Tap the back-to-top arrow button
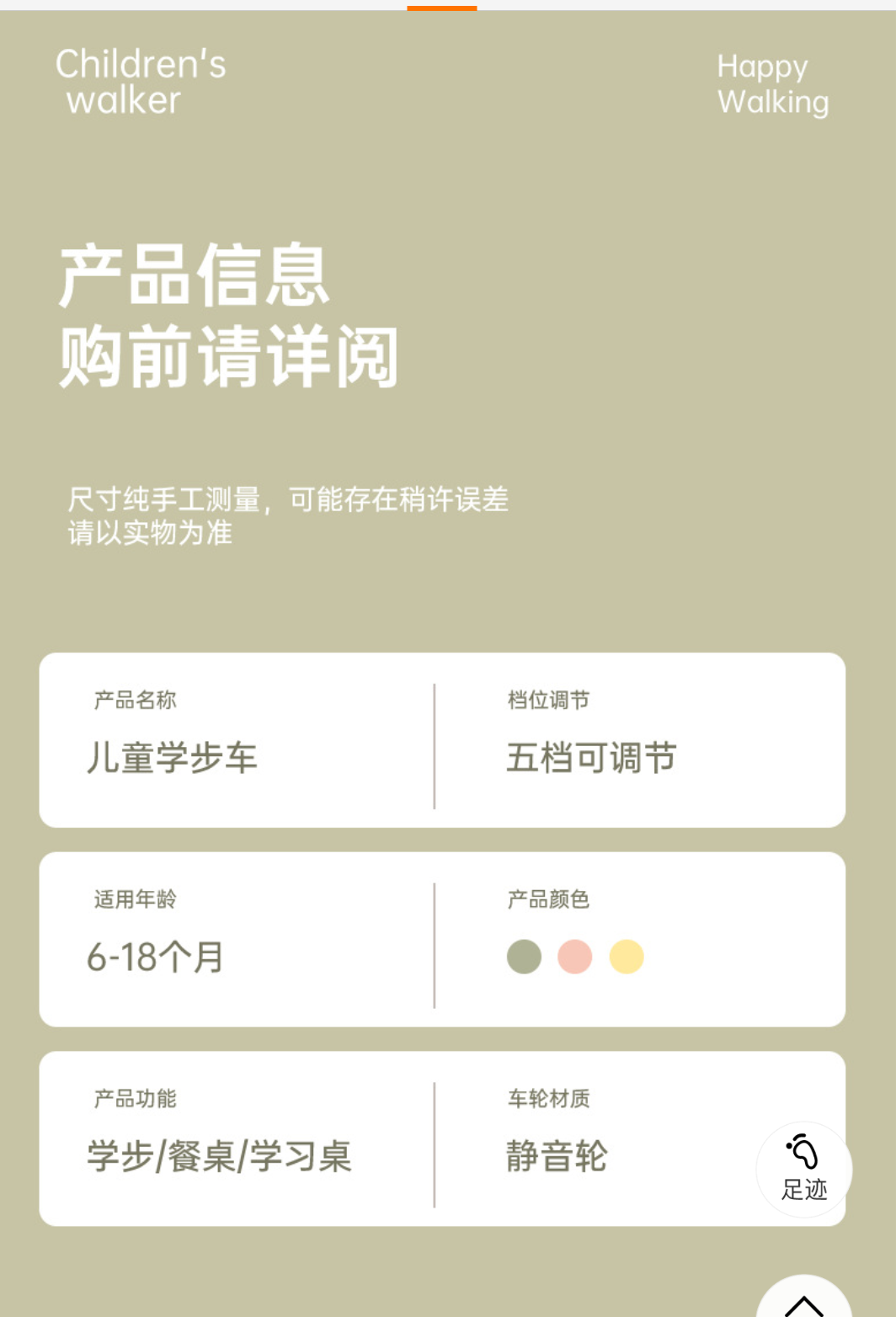The width and height of the screenshot is (896, 1317). pos(803,1303)
